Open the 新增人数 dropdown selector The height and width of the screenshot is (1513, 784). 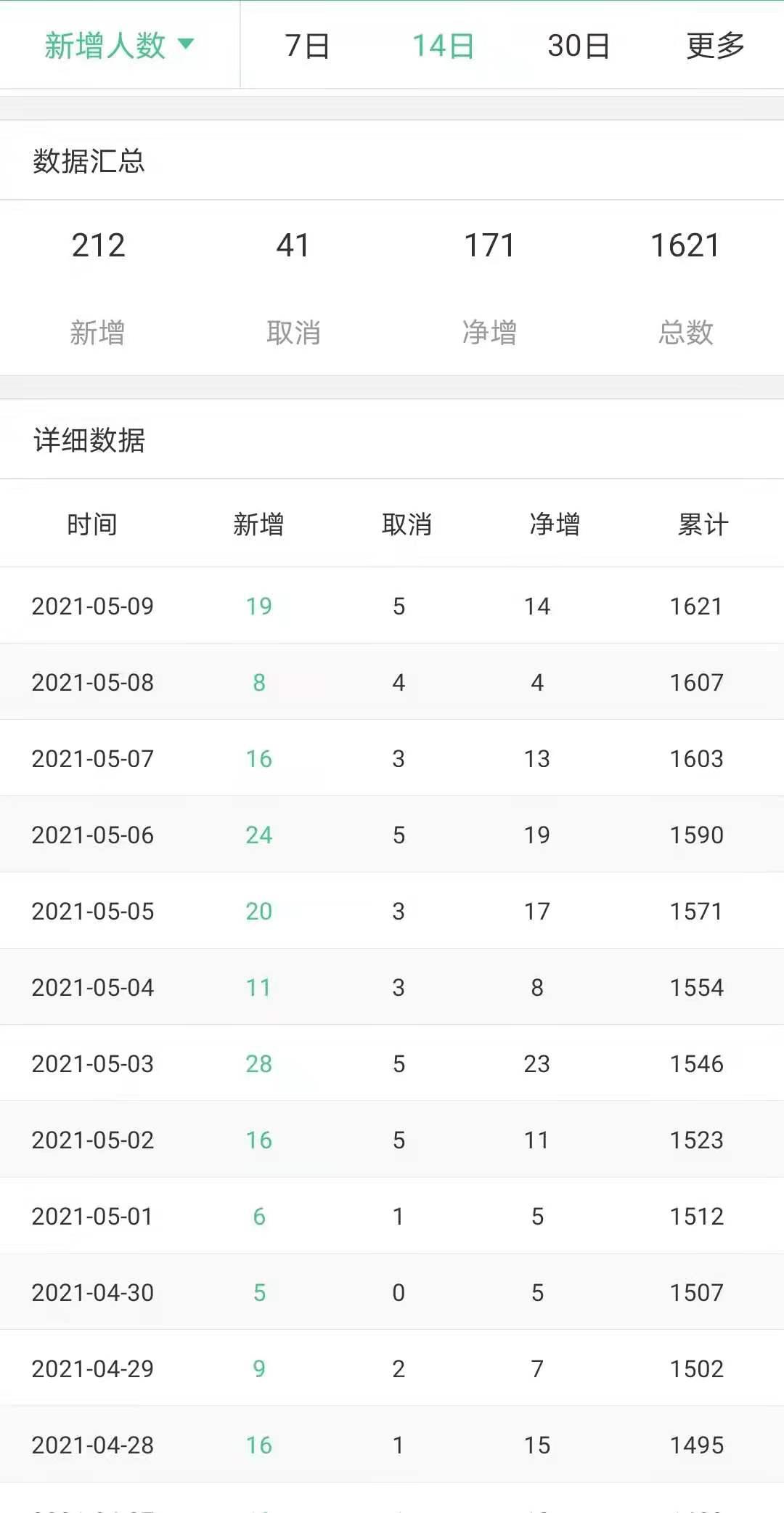[x=105, y=46]
